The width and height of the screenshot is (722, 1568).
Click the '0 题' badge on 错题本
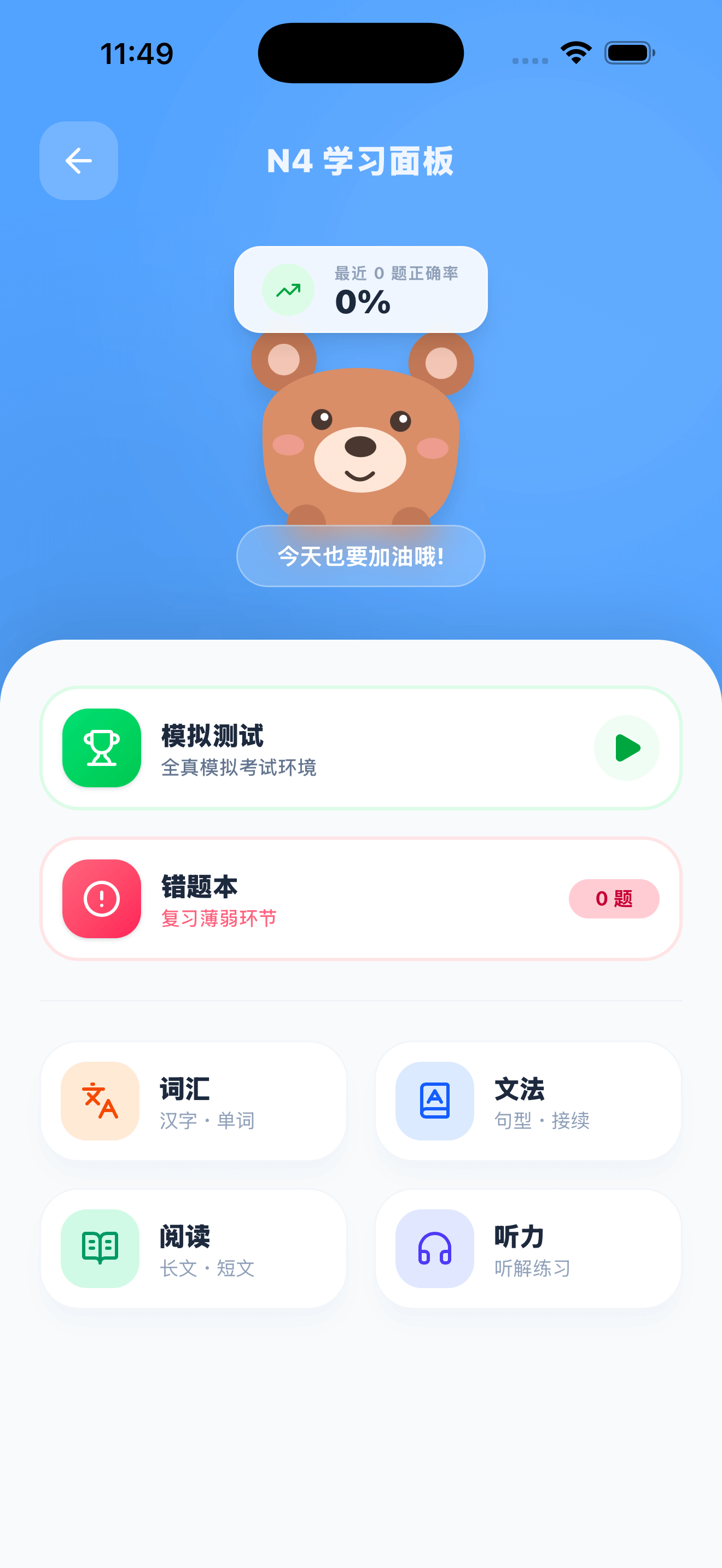pyautogui.click(x=614, y=898)
